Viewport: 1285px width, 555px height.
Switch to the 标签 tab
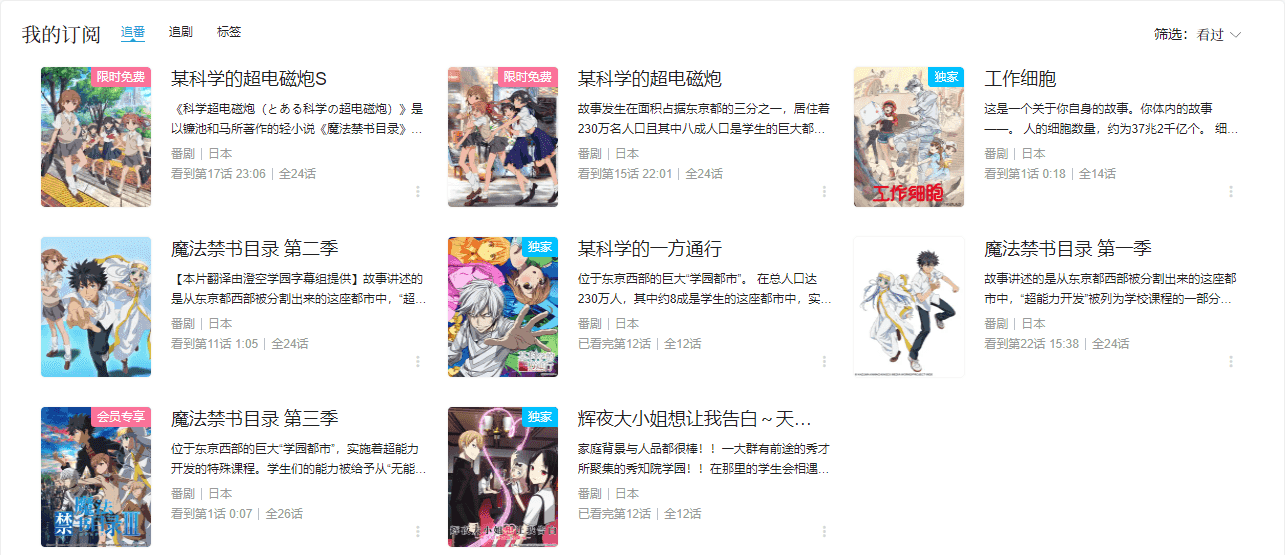(x=229, y=32)
